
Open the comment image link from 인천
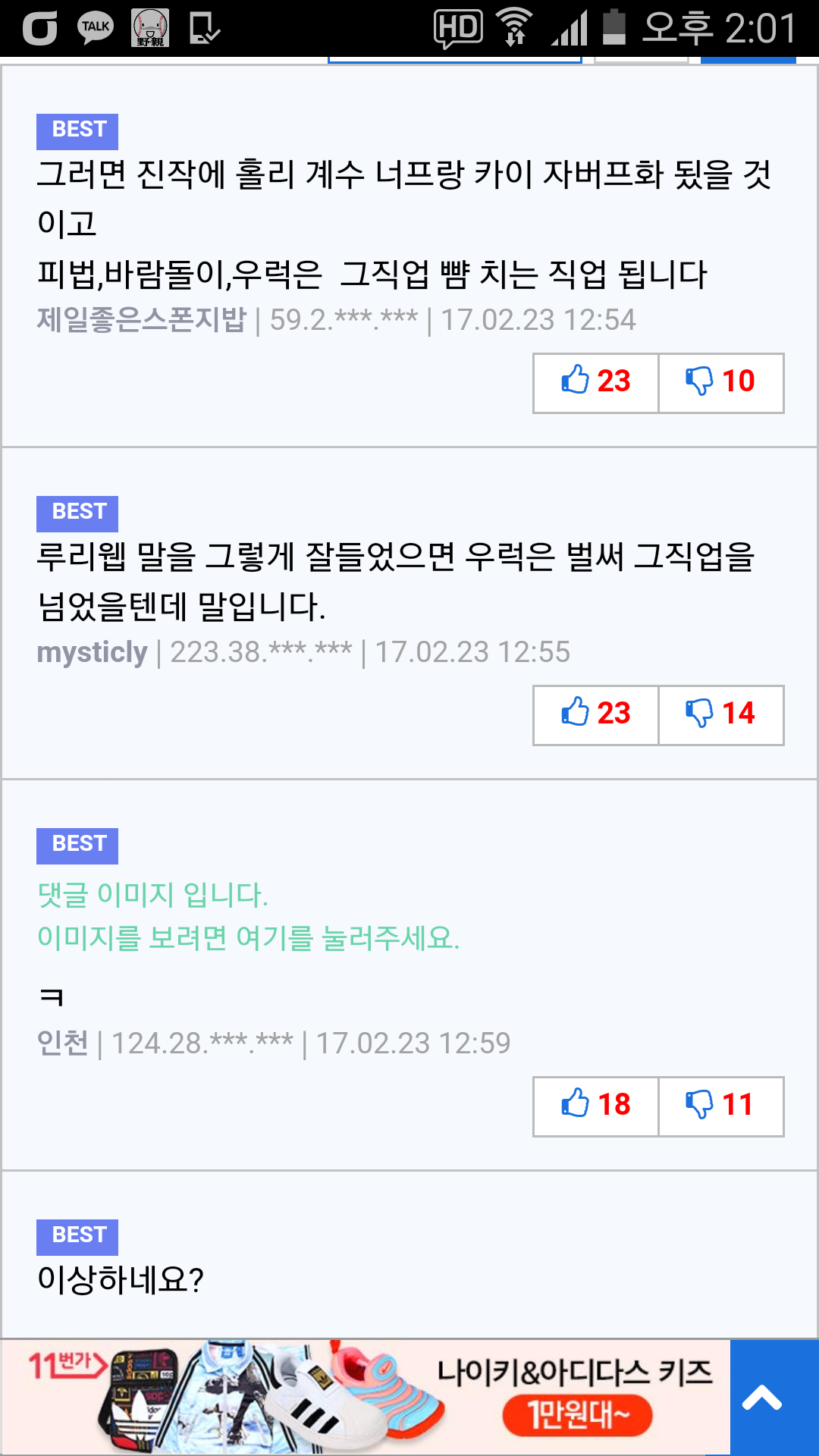click(248, 917)
